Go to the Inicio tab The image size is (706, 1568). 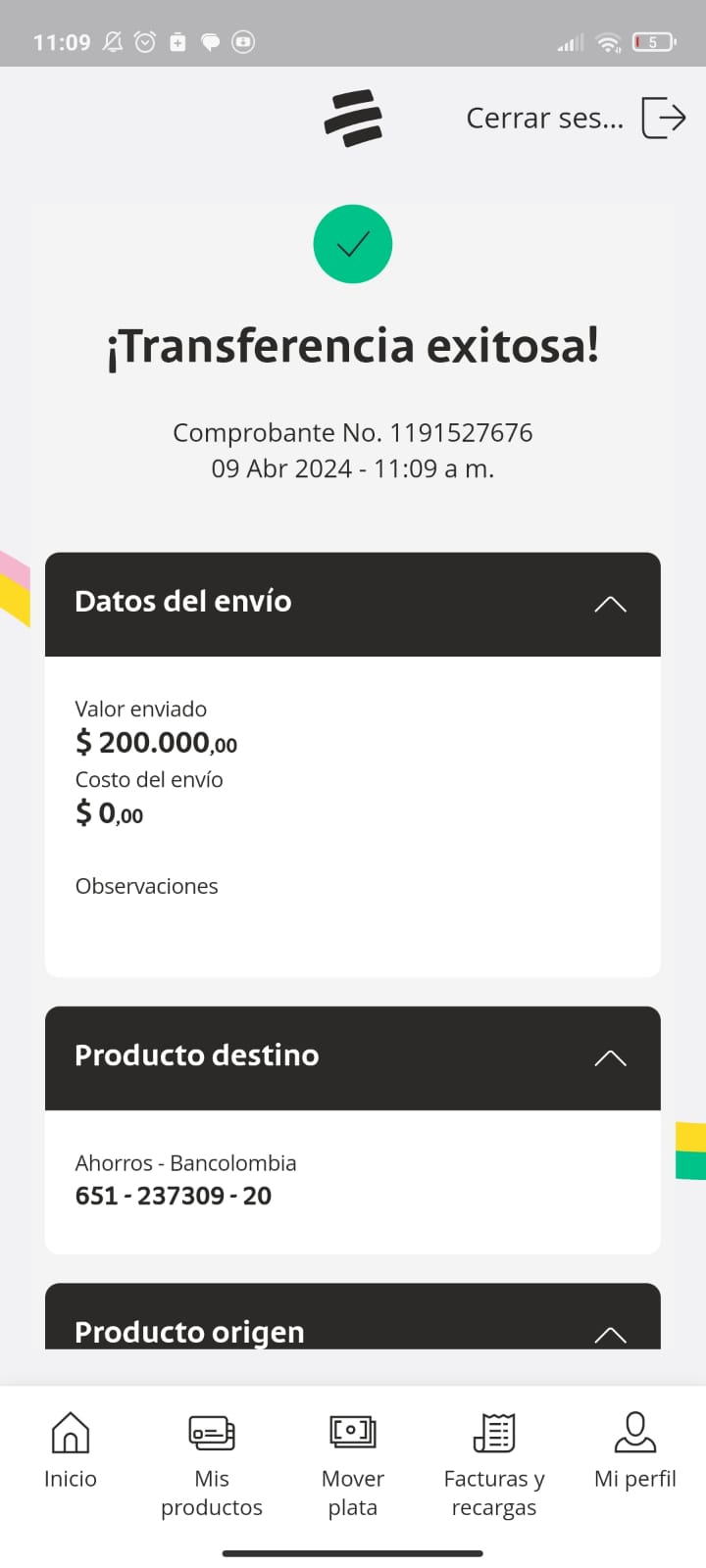pyautogui.click(x=71, y=1450)
